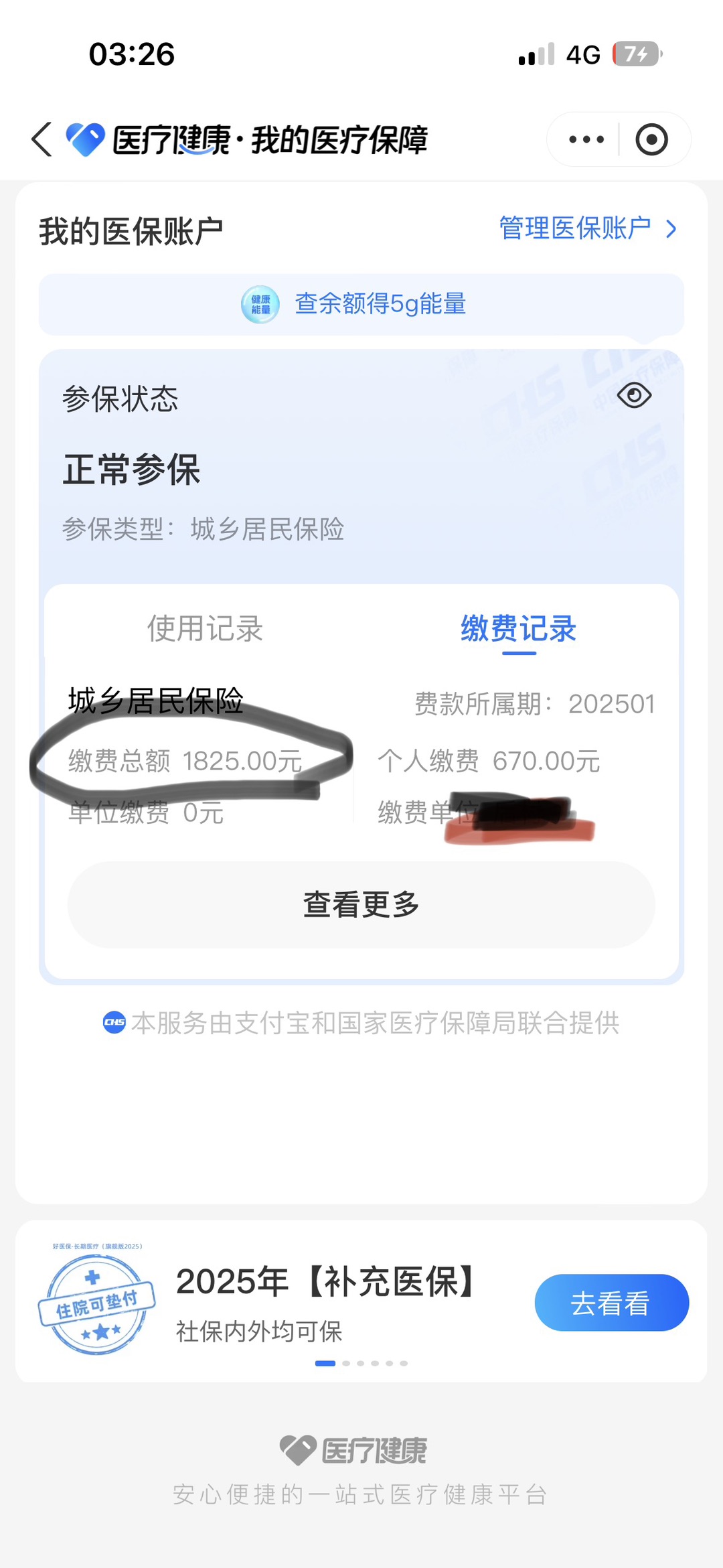Tap the back arrow to return

pos(42,139)
